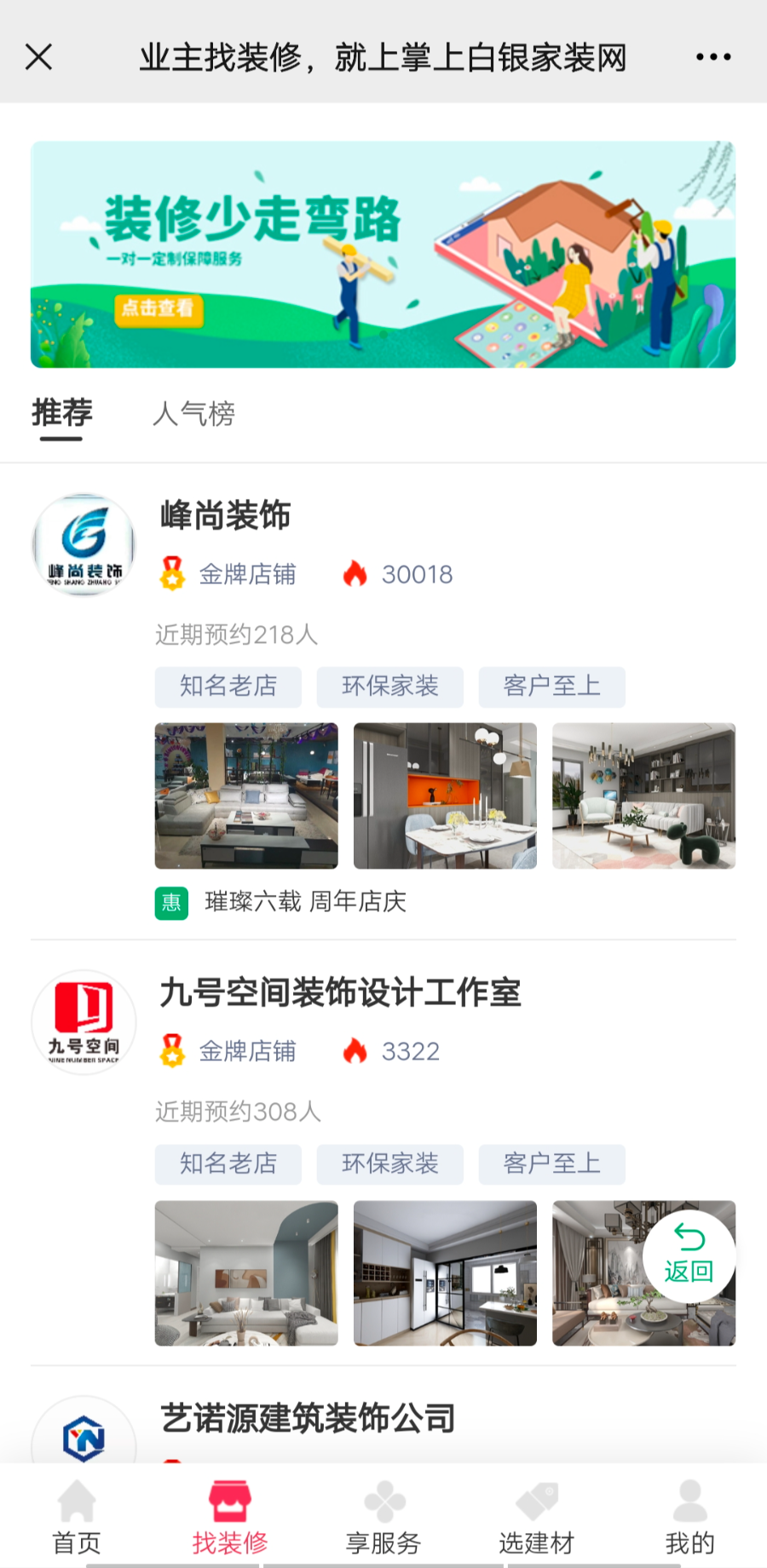Open the 装修少走弯路 banner

(x=383, y=255)
